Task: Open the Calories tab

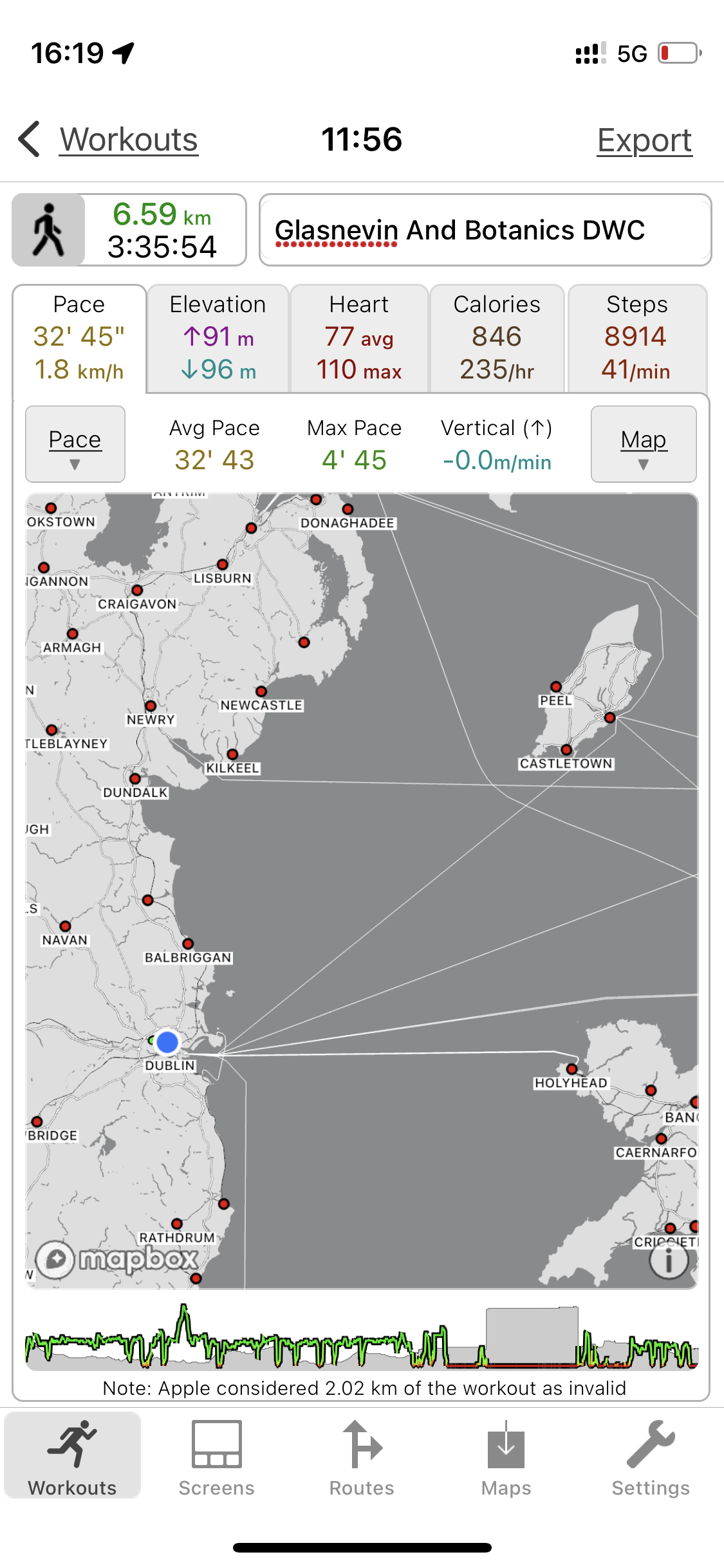Action: [x=497, y=338]
